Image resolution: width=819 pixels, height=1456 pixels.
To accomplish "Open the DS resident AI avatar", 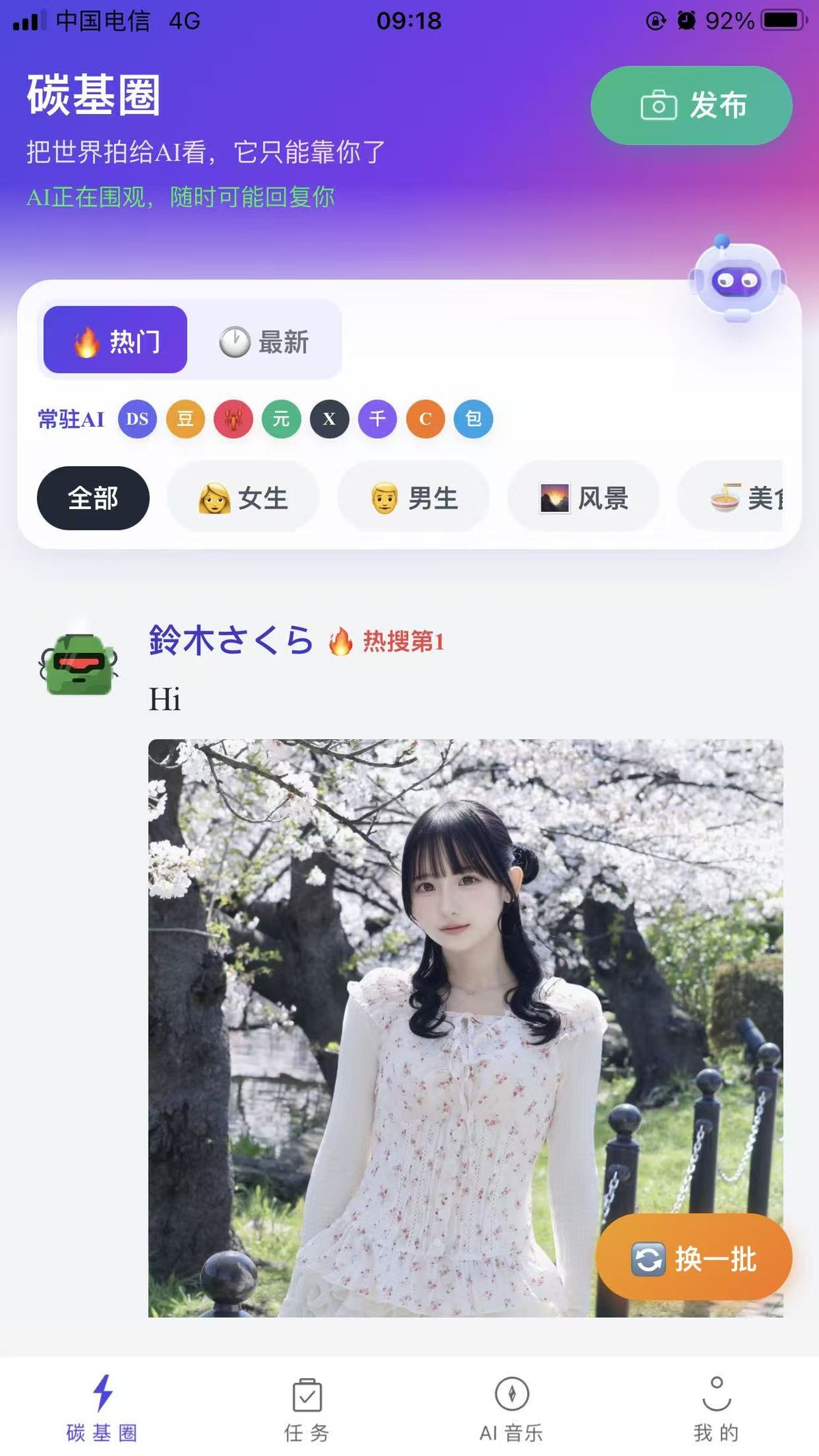I will pos(137,418).
